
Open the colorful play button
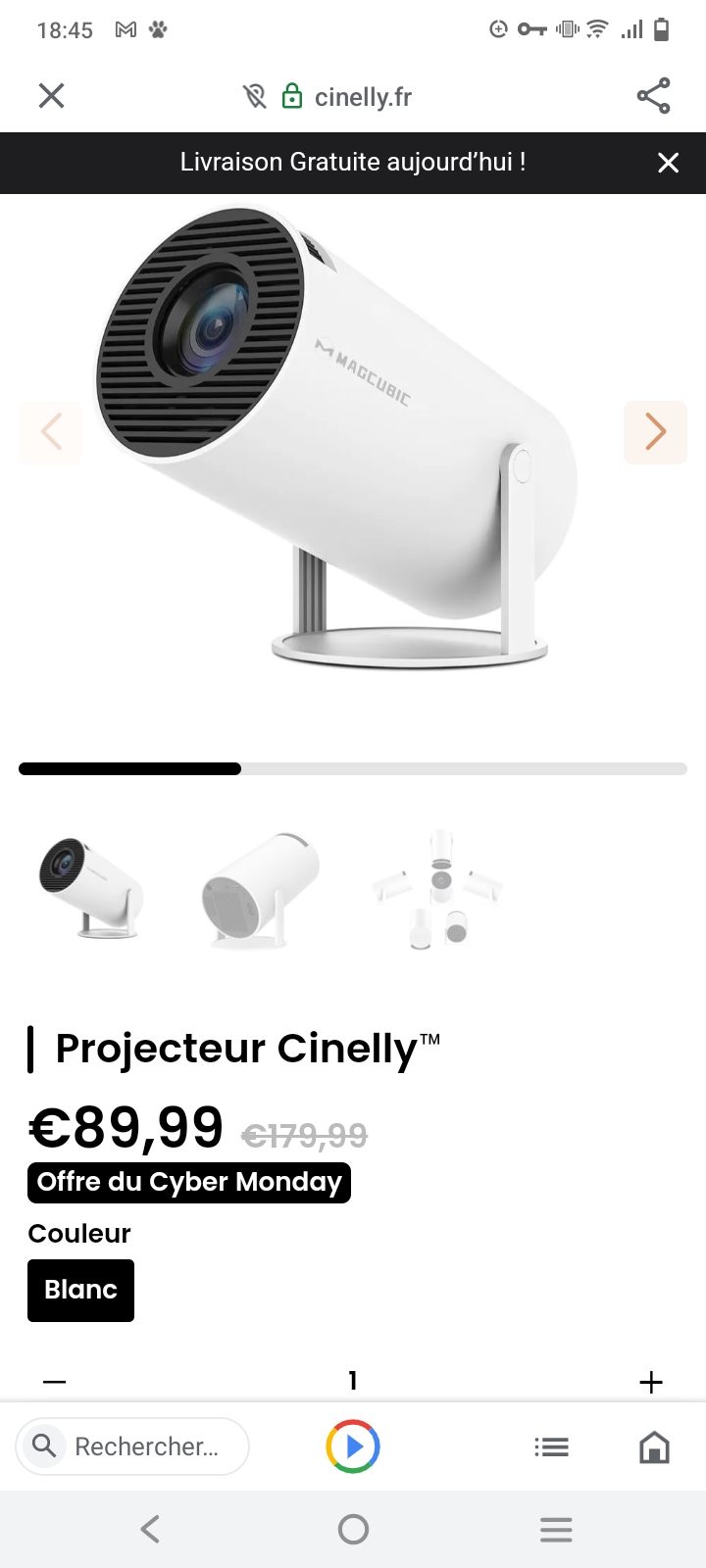click(353, 1446)
